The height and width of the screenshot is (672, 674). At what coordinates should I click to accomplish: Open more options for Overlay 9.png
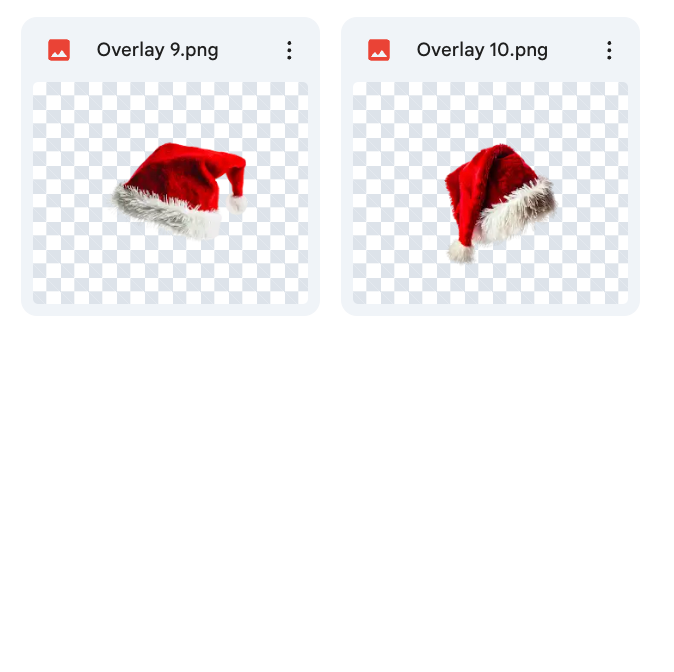(289, 50)
